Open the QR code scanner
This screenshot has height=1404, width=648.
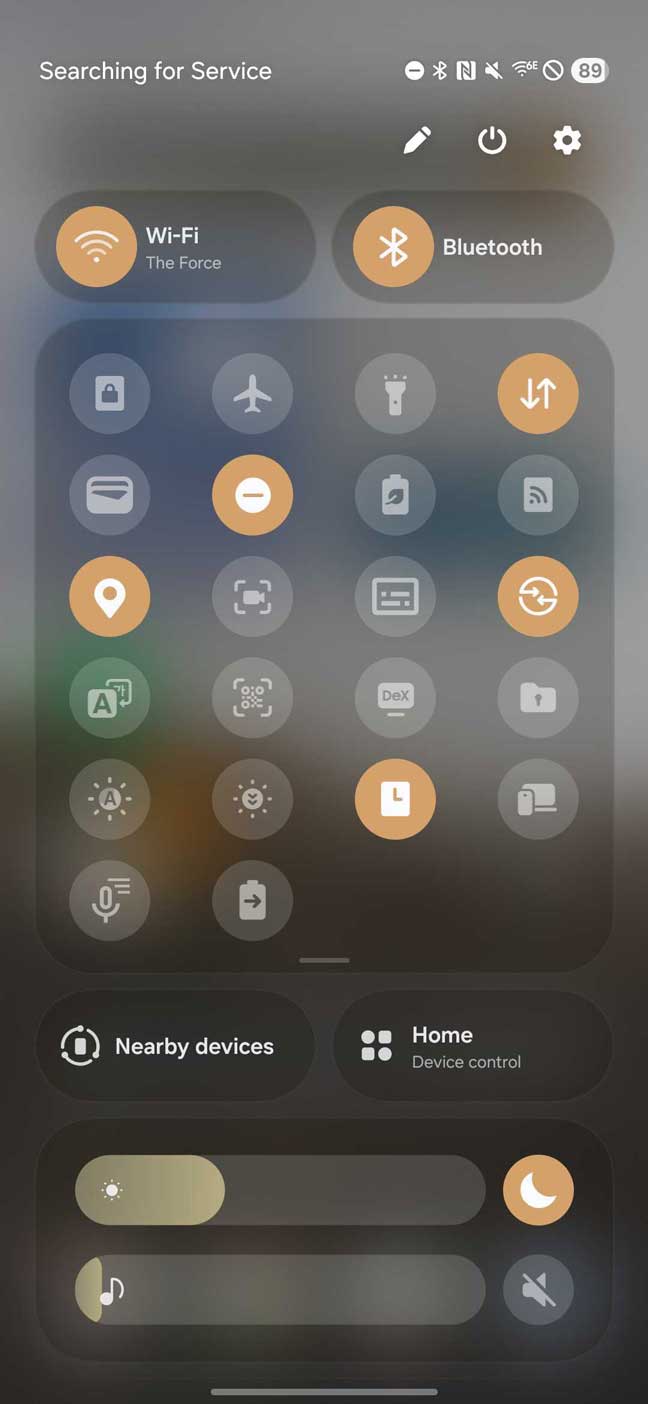click(x=253, y=698)
